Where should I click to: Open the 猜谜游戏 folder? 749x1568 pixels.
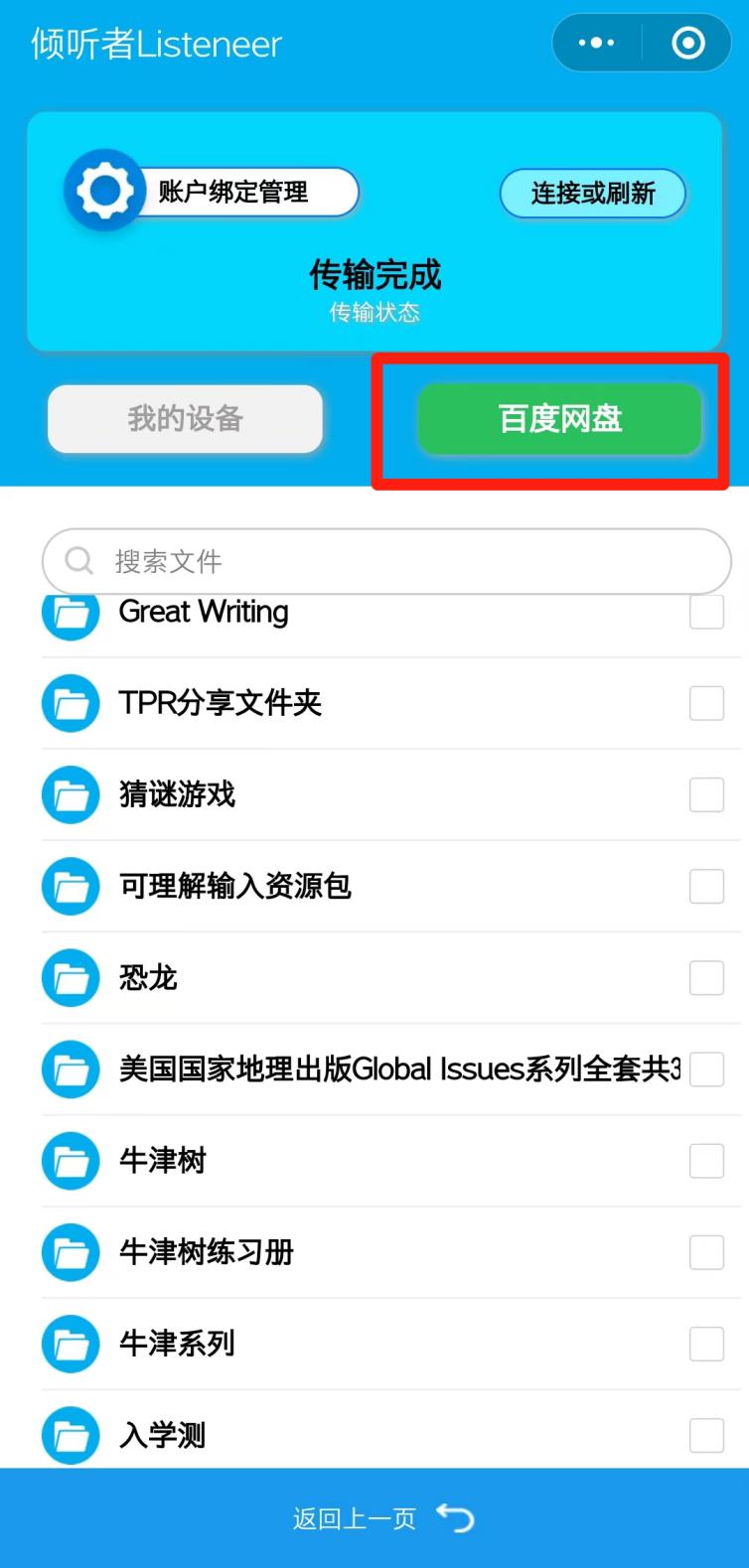(177, 794)
